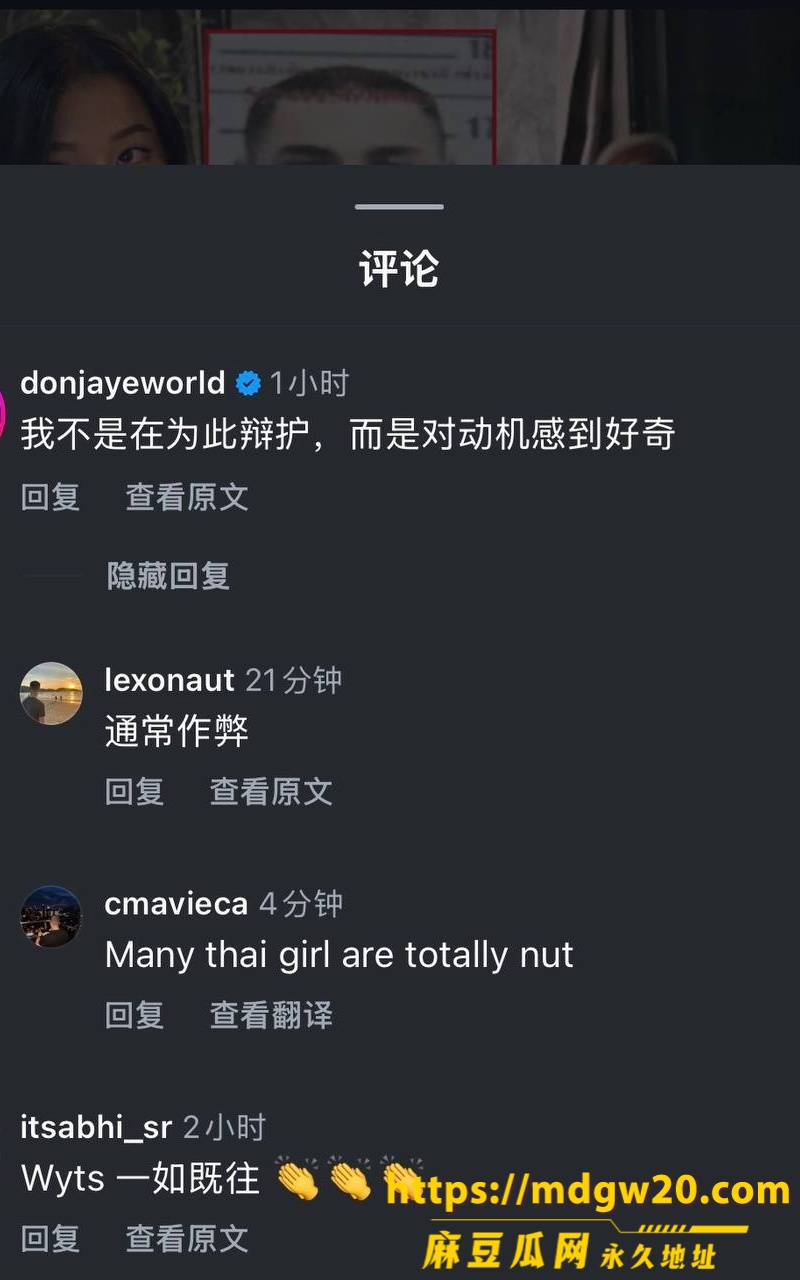This screenshot has height=1280, width=800.
Task: Tap the comments sheet drag handle
Action: (x=399, y=207)
